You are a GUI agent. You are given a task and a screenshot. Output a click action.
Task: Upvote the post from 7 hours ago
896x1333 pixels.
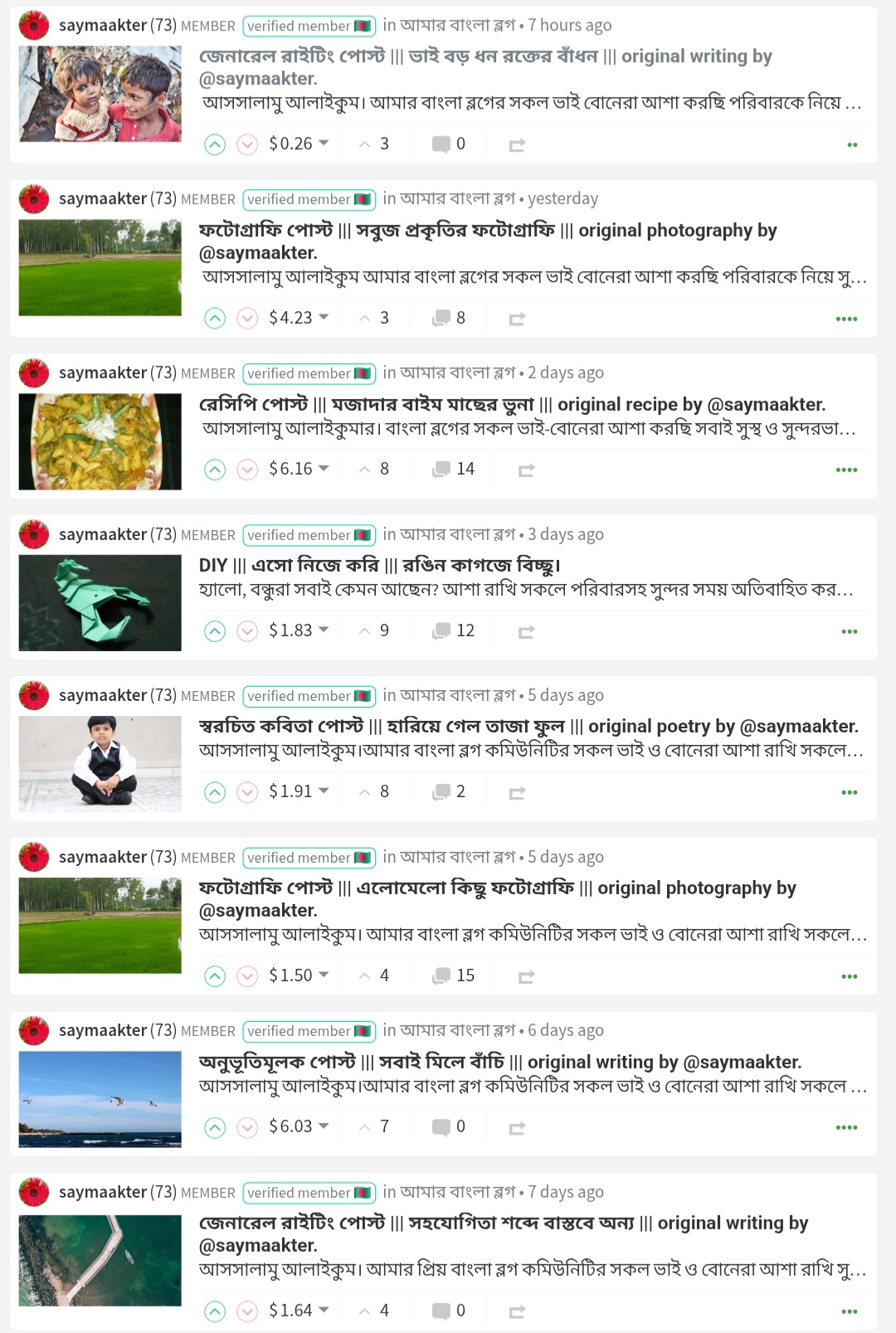point(215,144)
